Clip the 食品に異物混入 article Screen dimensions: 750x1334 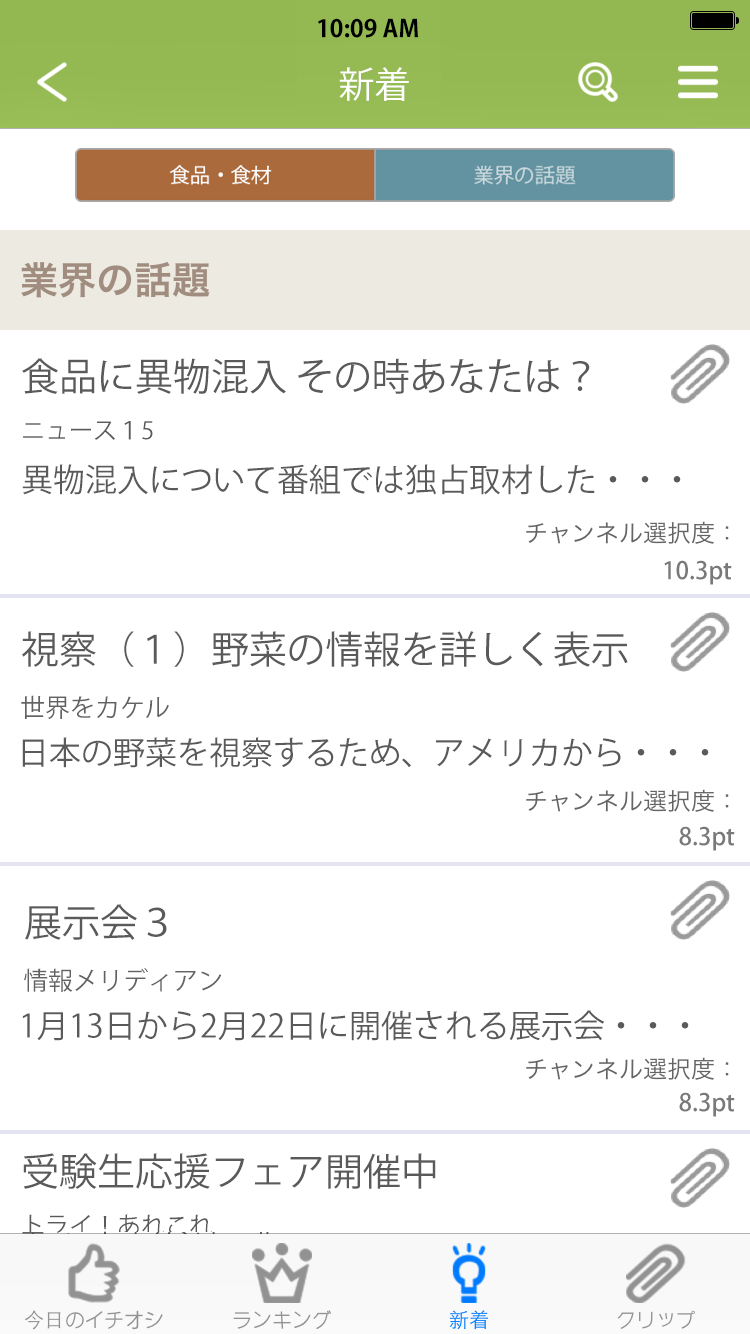(699, 374)
